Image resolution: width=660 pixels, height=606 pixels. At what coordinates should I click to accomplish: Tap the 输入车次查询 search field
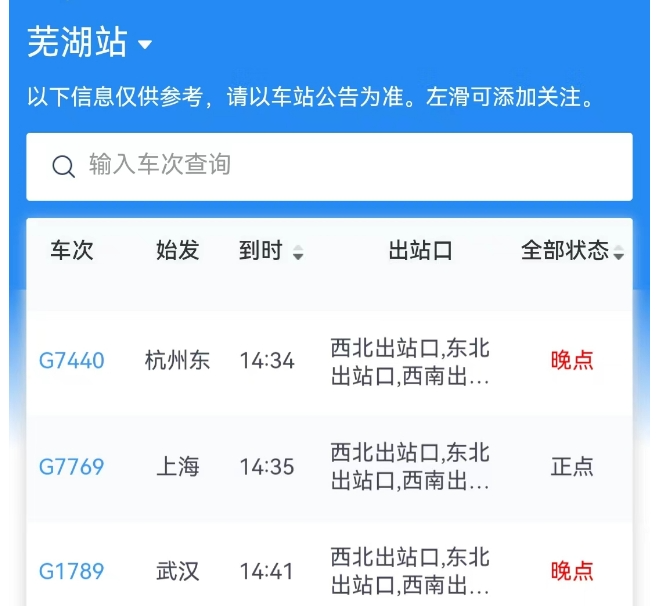tap(329, 166)
